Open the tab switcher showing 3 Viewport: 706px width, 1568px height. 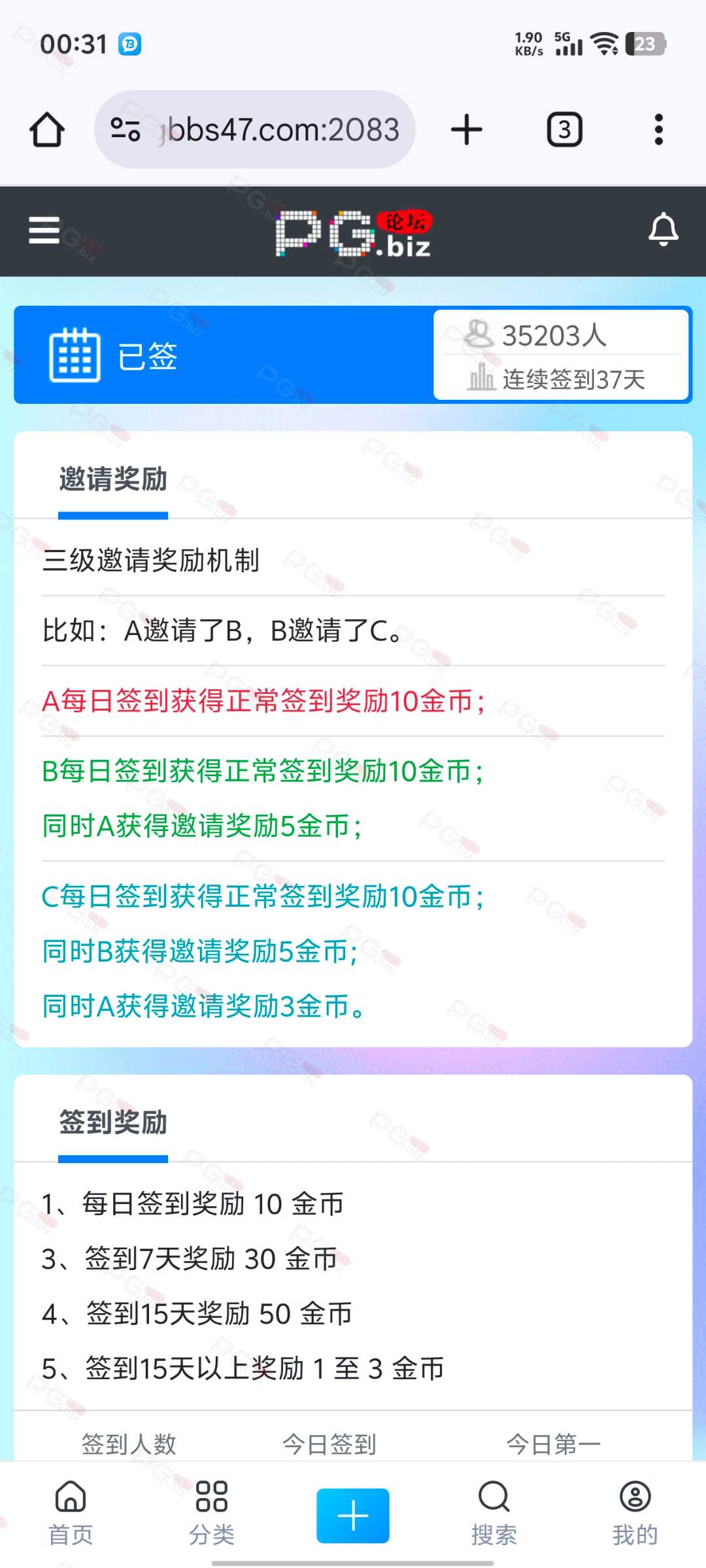coord(565,129)
